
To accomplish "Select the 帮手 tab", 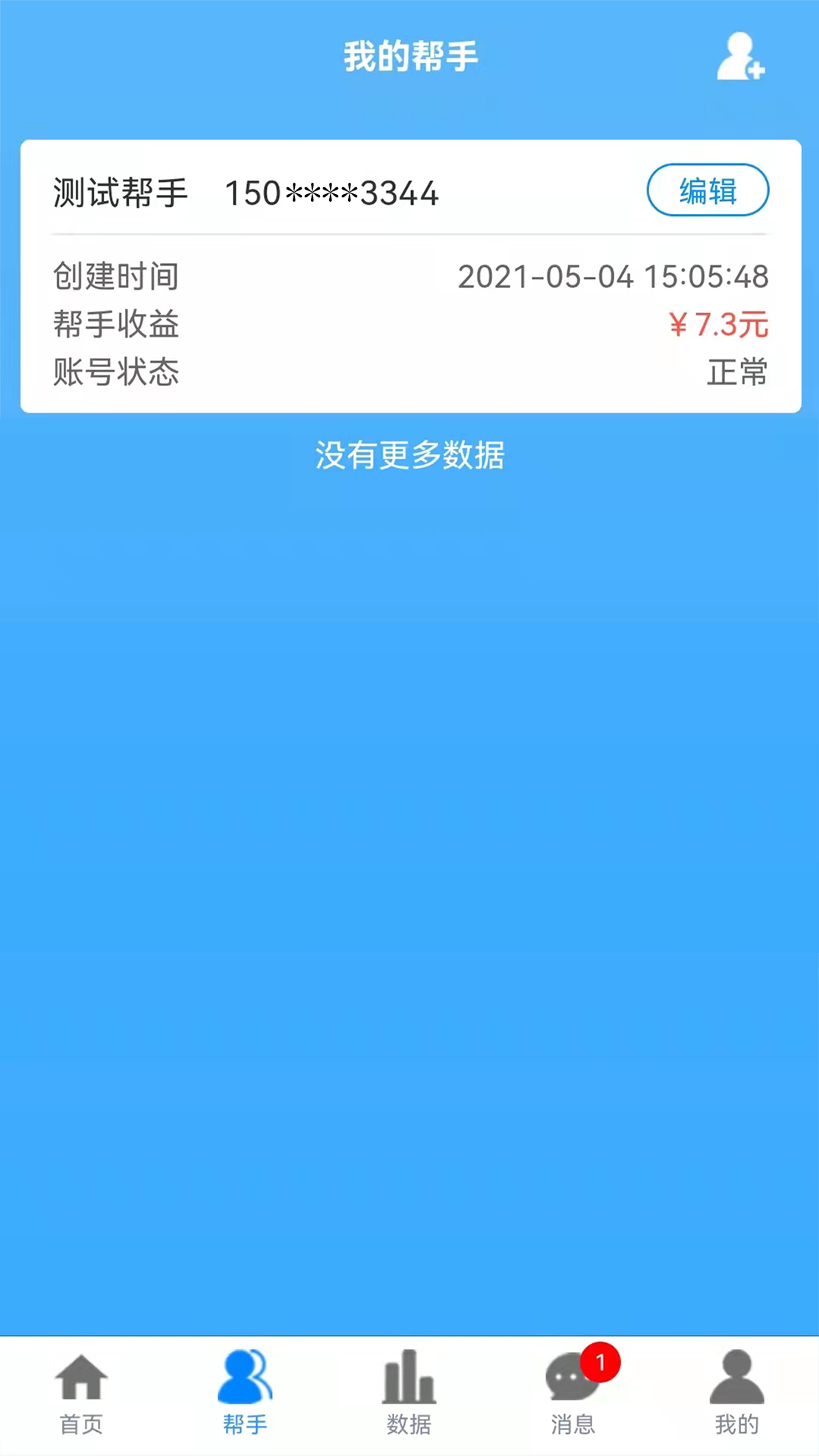I will pyautogui.click(x=245, y=1394).
